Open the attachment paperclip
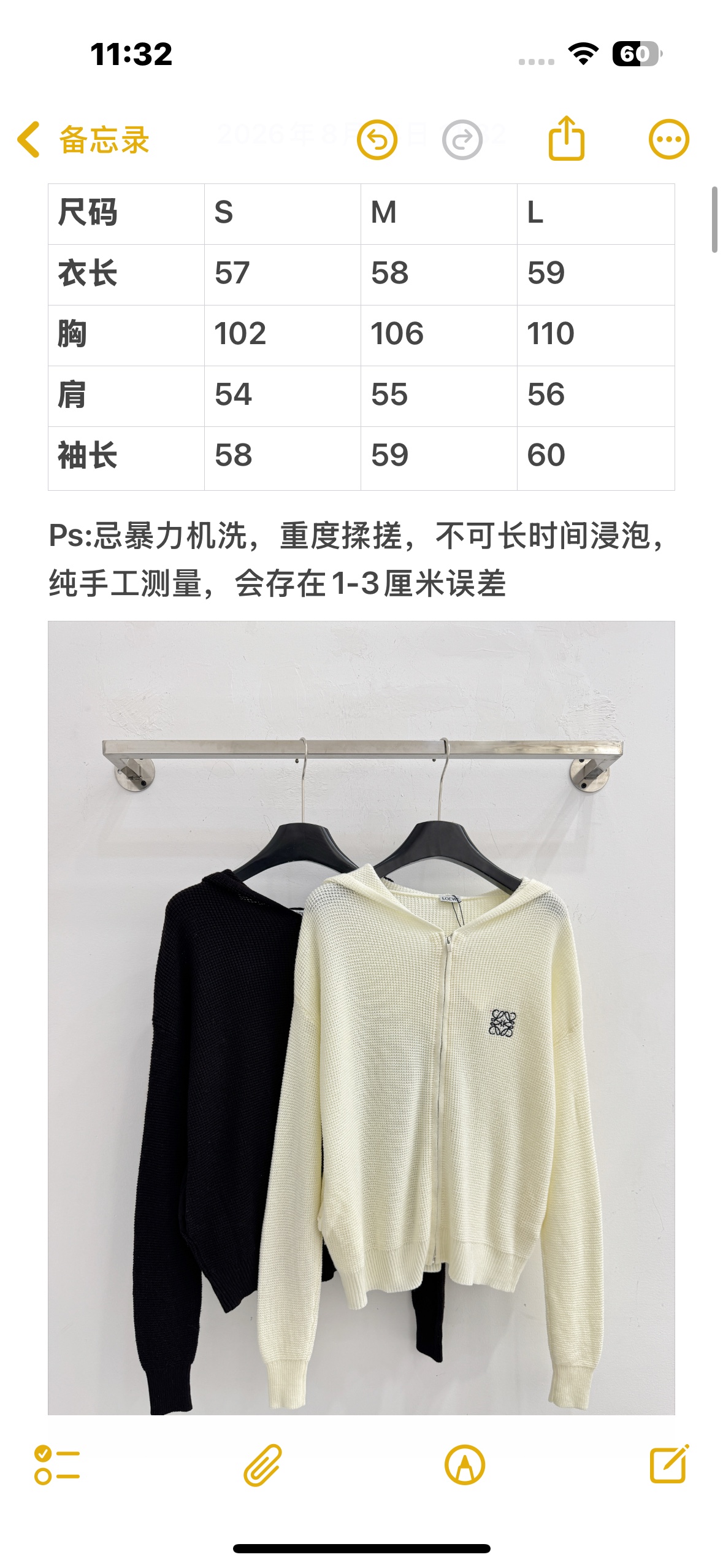 262,1465
